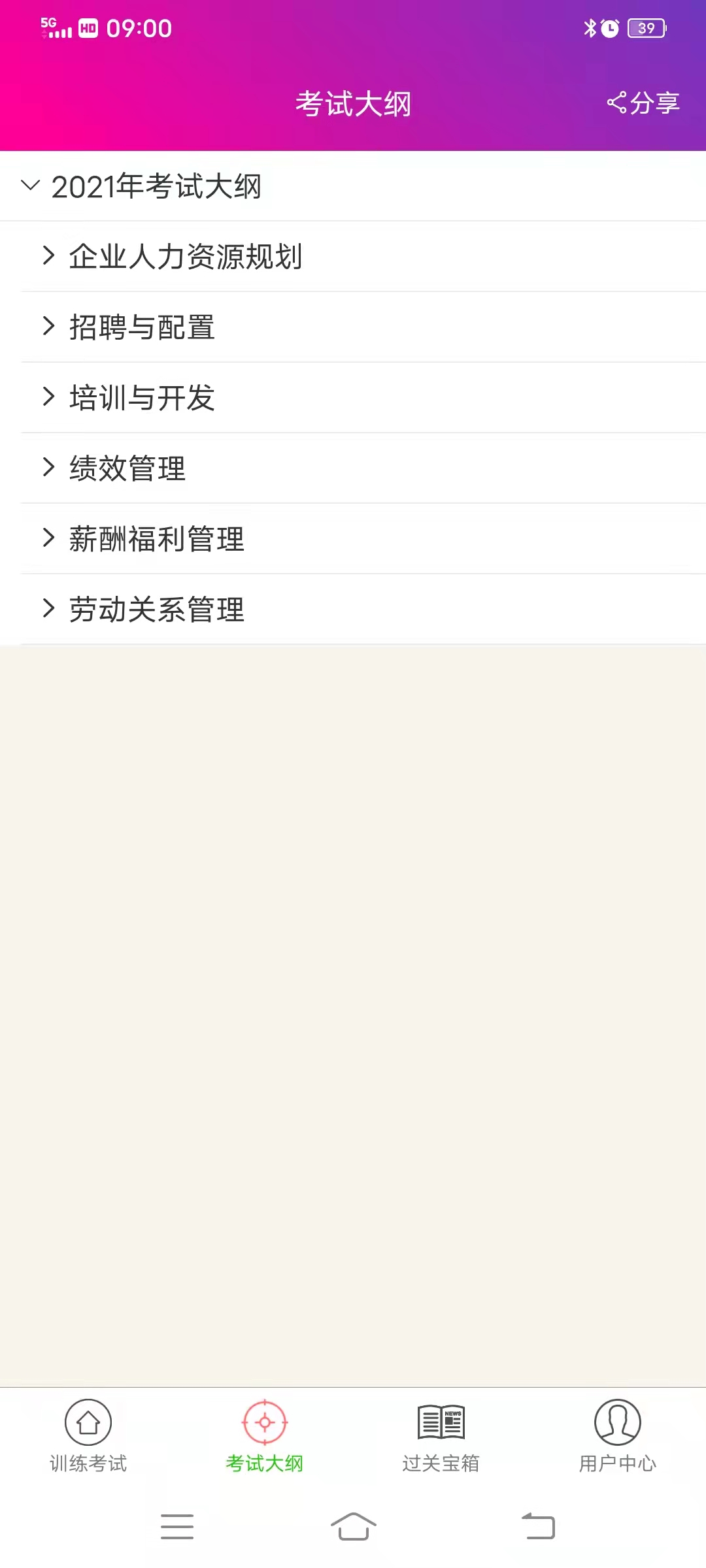This screenshot has width=706, height=1568.
Task: Share the exam outline via 分享
Action: coord(643,103)
